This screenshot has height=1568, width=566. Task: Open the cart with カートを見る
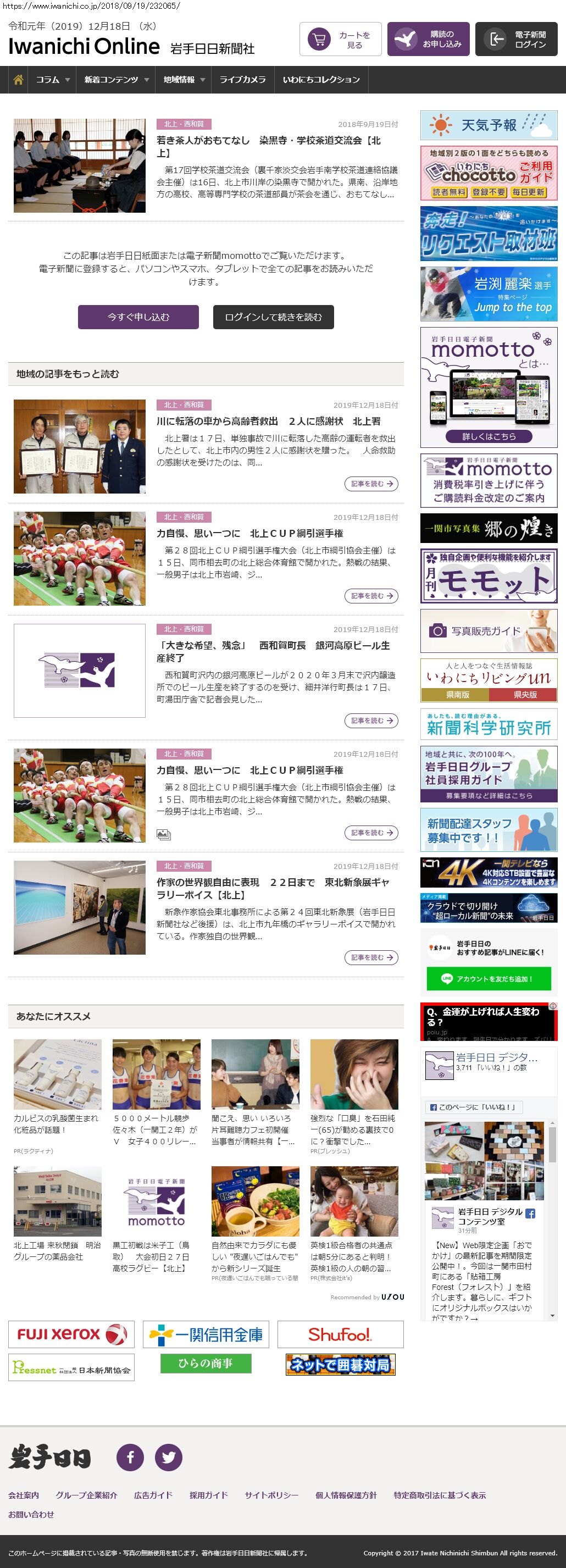[340, 40]
